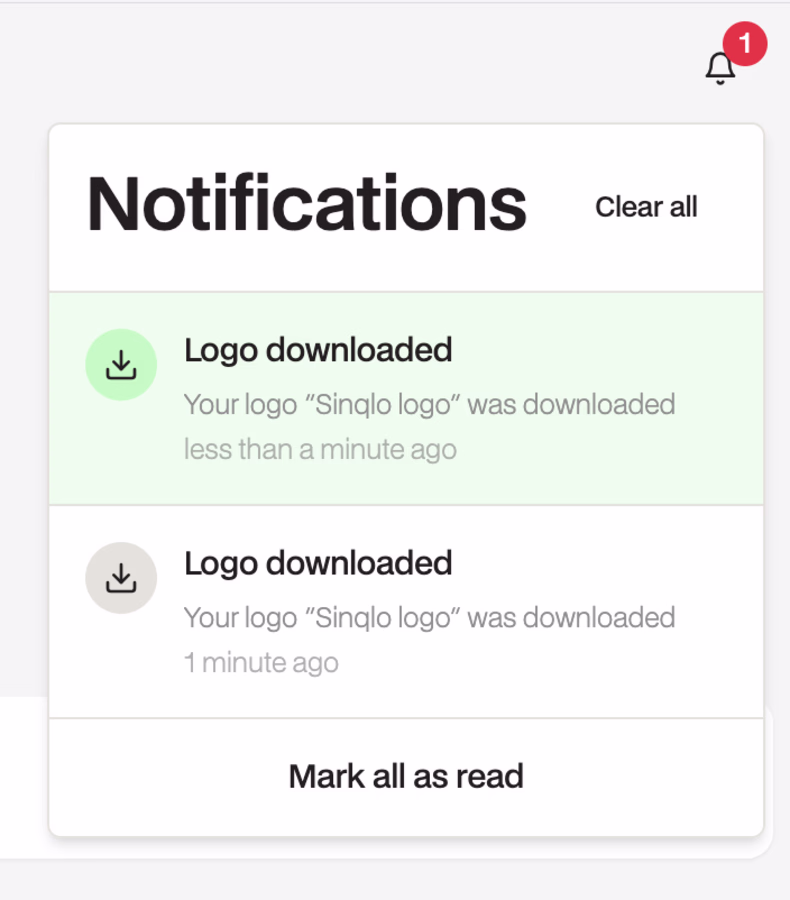Open the Logo downloaded notification from 1 minute ago
Viewport: 790px width, 900px height.
point(405,611)
